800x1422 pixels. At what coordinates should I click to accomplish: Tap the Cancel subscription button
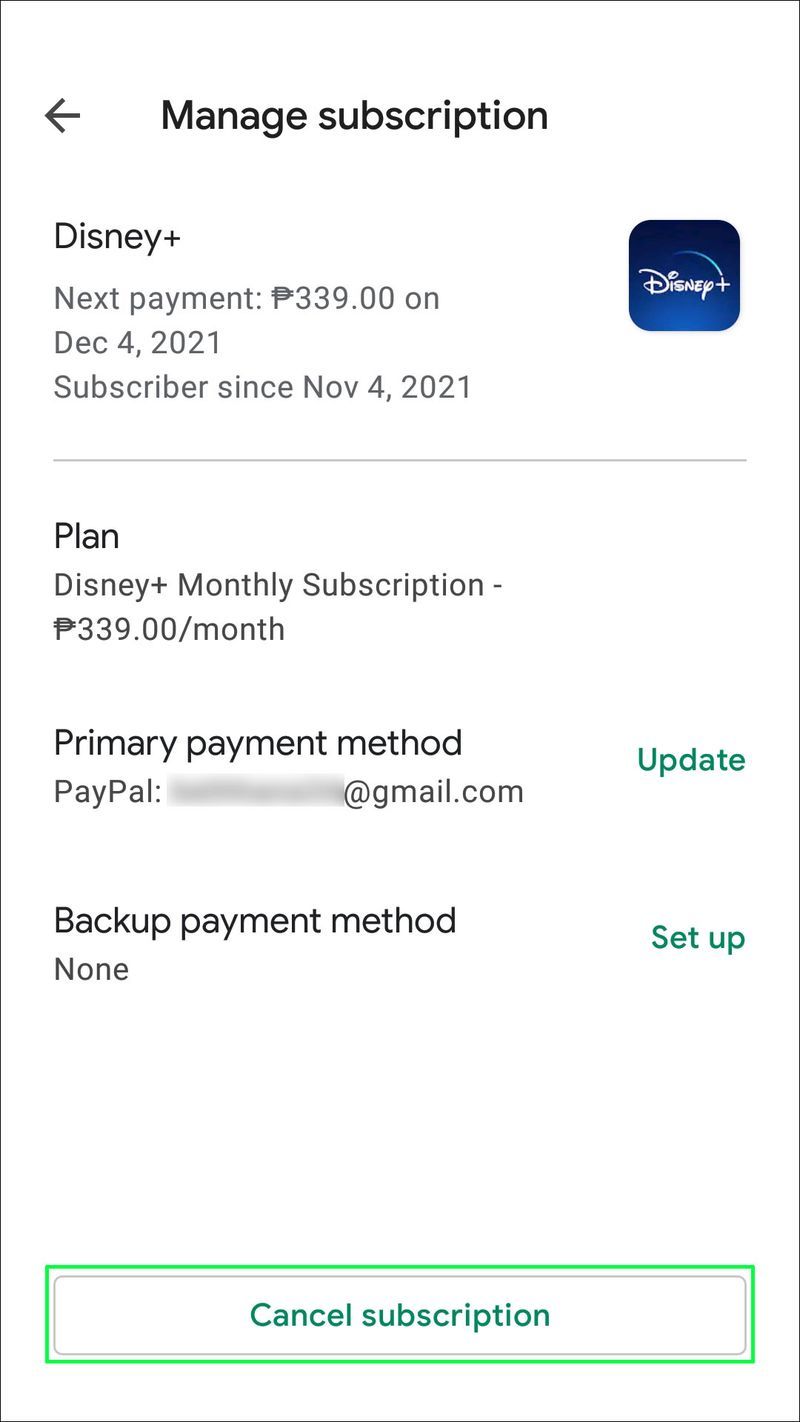tap(400, 1314)
